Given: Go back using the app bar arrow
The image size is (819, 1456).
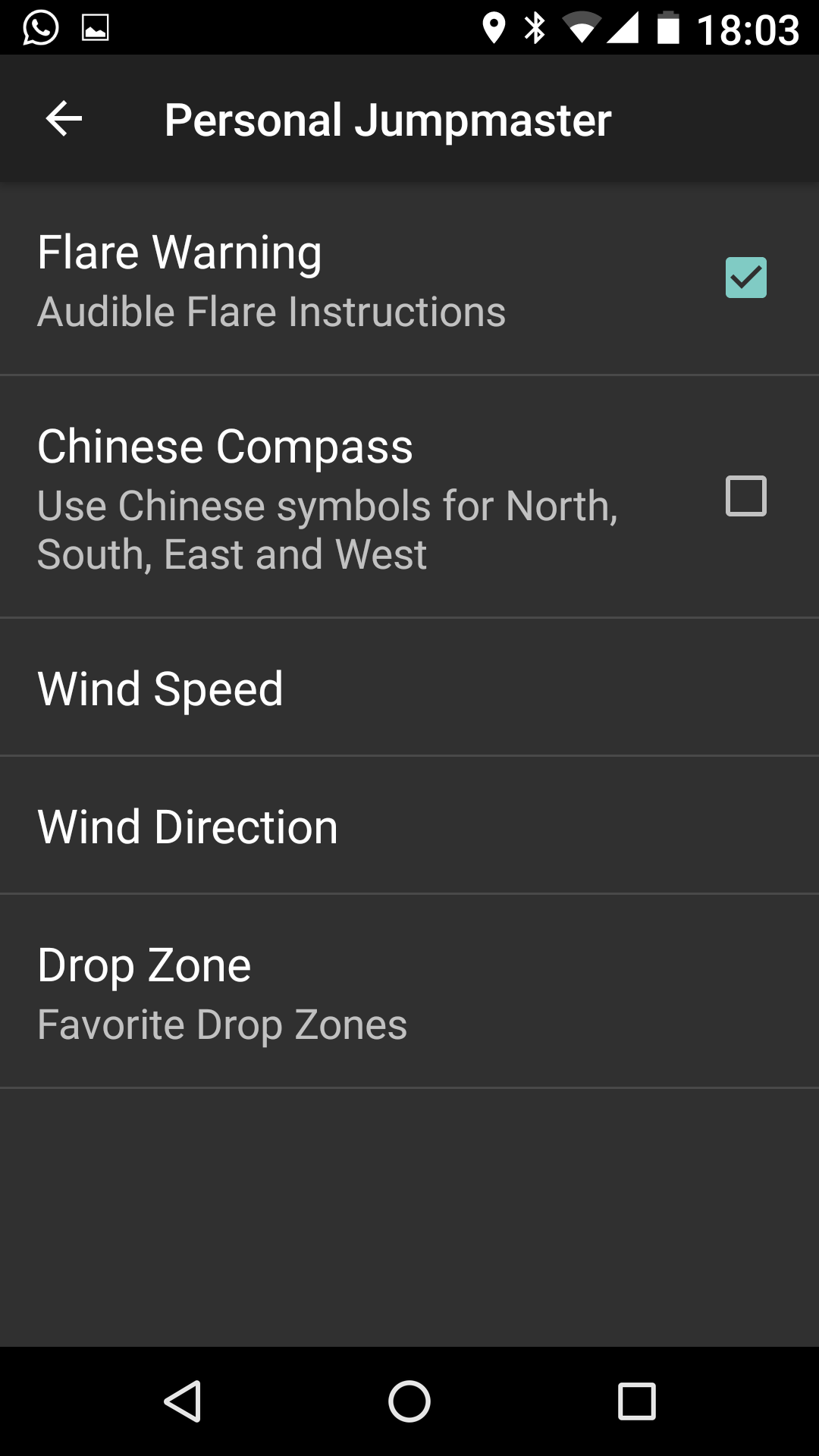Looking at the screenshot, I should pos(64,119).
